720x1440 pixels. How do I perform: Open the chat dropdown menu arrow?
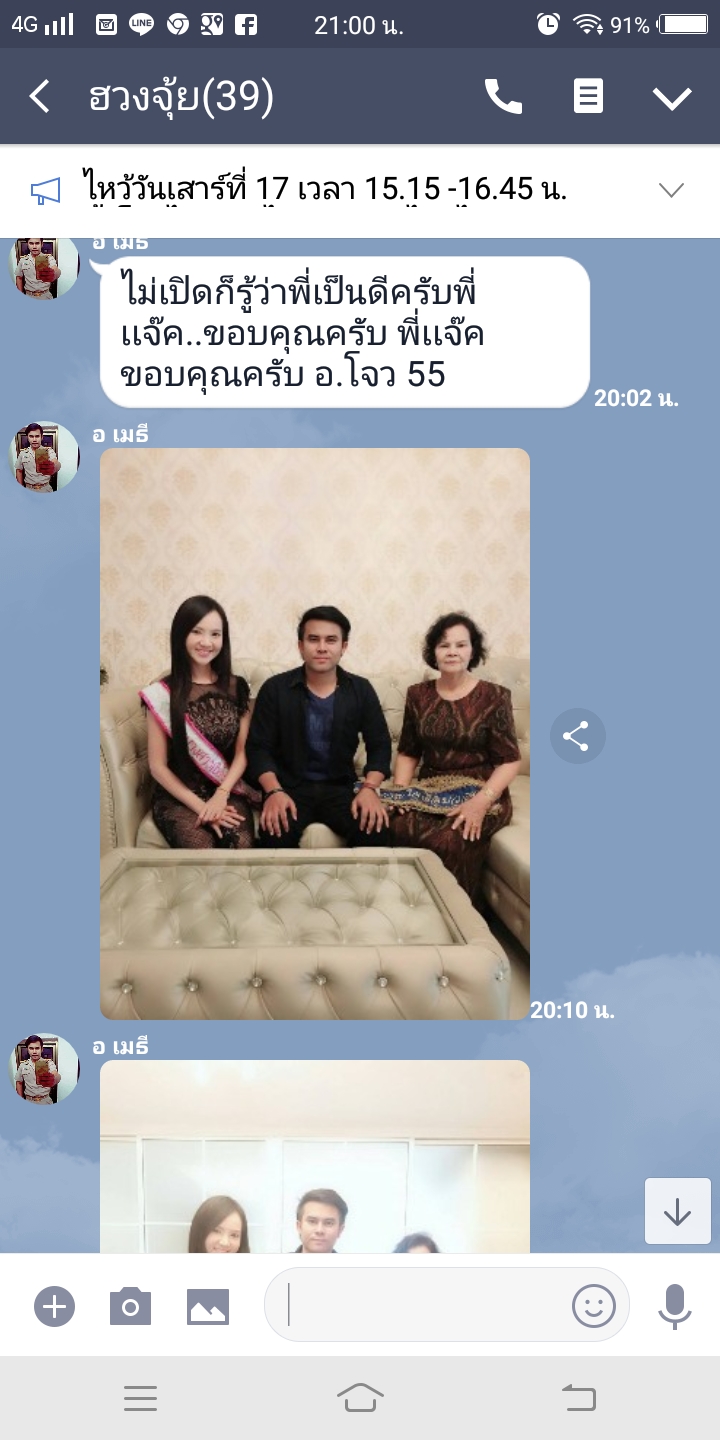(x=672, y=97)
